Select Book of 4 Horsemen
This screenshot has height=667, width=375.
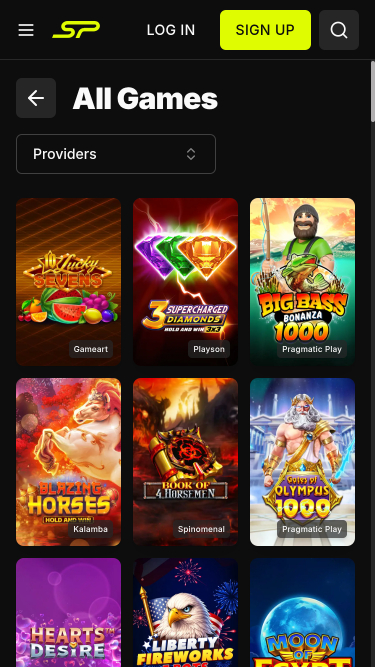click(185, 462)
